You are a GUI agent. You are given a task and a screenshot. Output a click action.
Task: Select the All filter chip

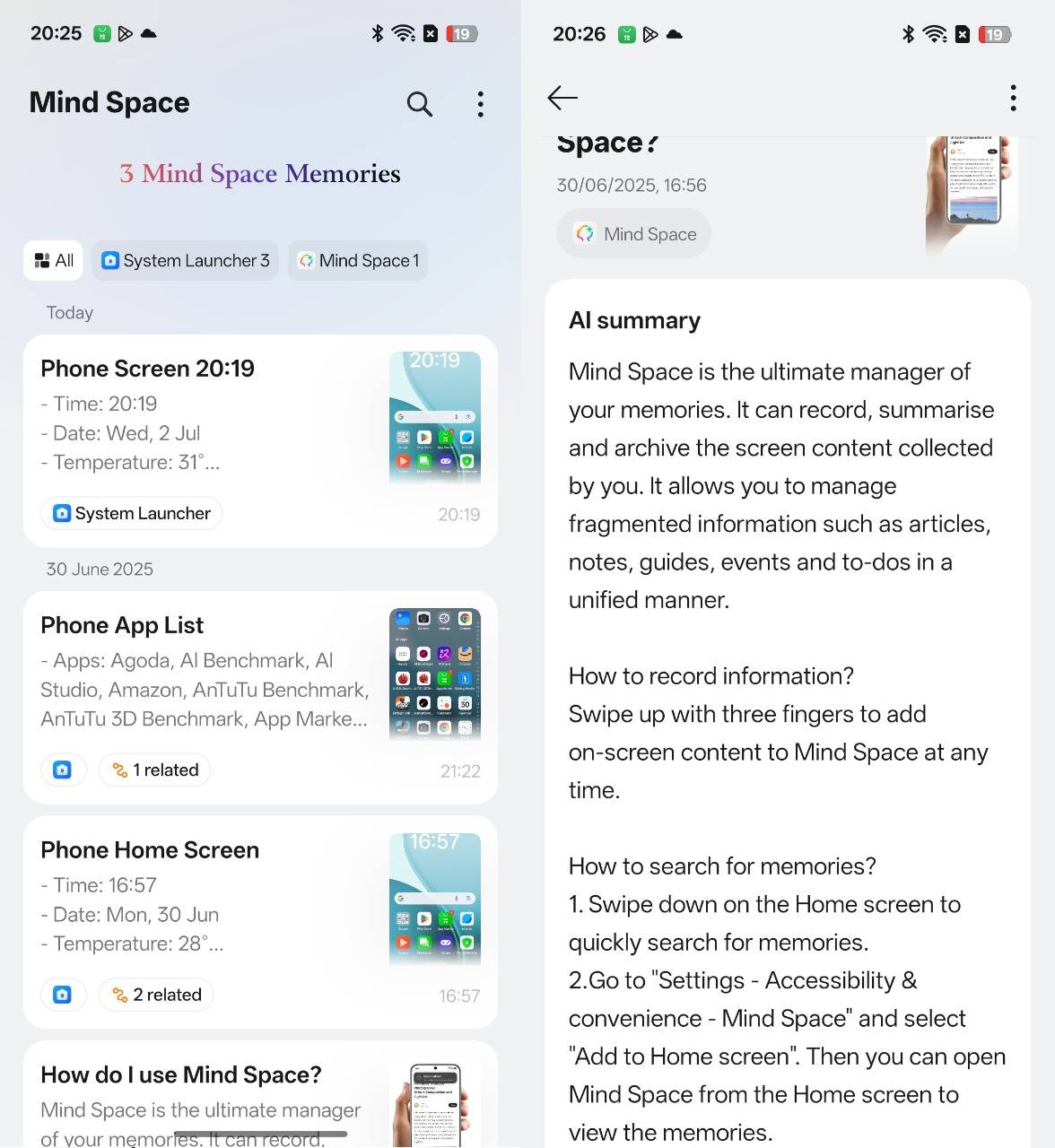pos(54,261)
